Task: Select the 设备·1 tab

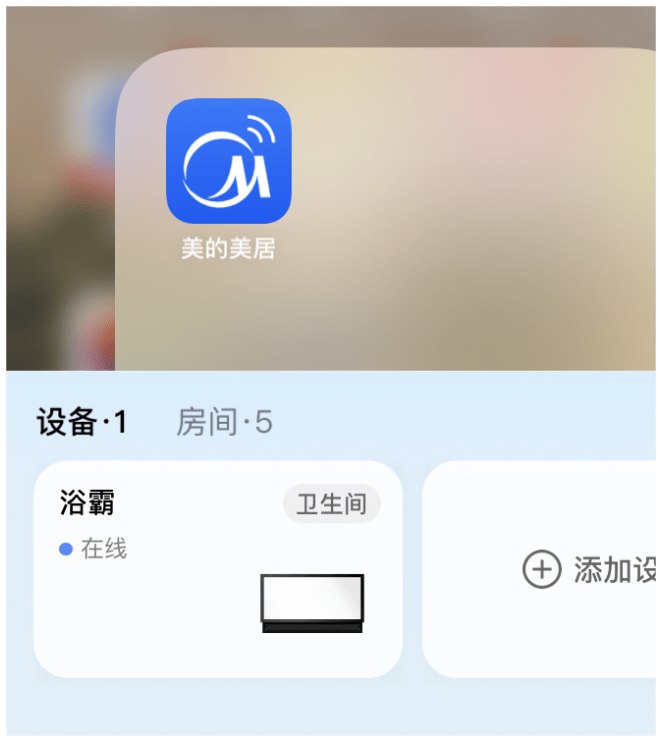Action: coord(82,423)
